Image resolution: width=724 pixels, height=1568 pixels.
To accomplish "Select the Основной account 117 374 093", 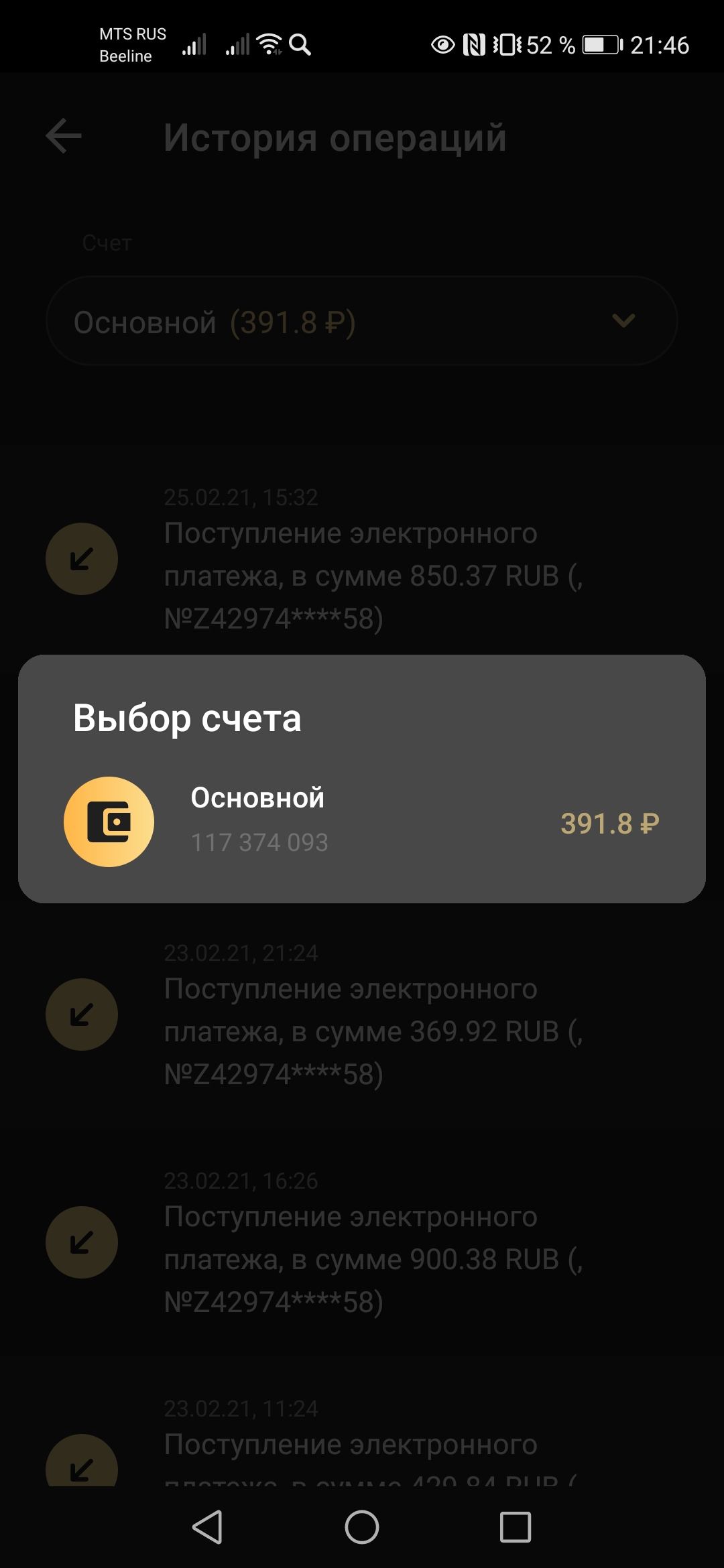I will coord(361,822).
